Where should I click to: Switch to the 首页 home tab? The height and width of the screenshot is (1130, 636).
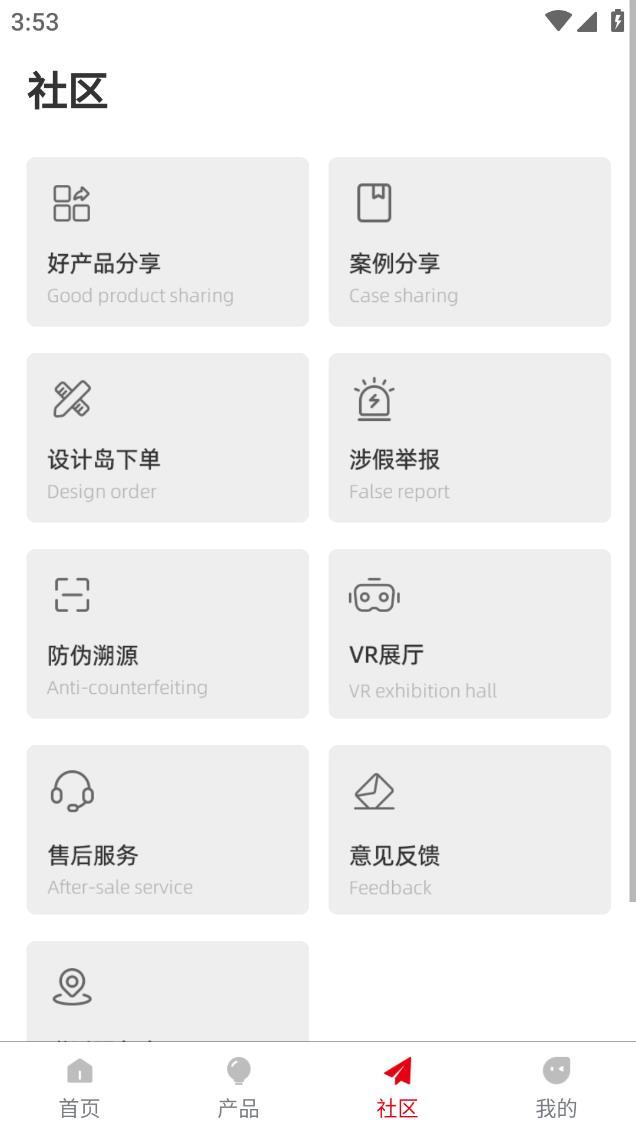coord(80,1087)
